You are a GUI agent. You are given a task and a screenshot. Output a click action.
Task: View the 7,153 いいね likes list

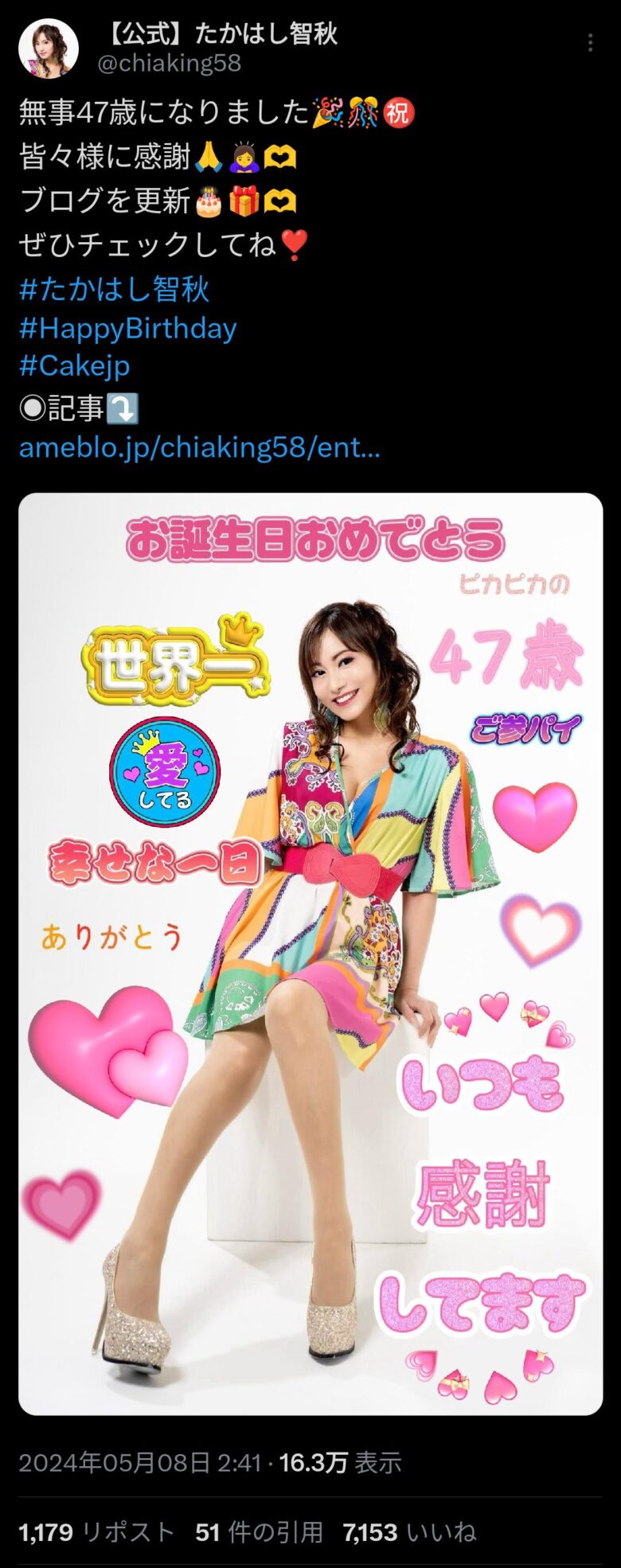click(x=409, y=1532)
